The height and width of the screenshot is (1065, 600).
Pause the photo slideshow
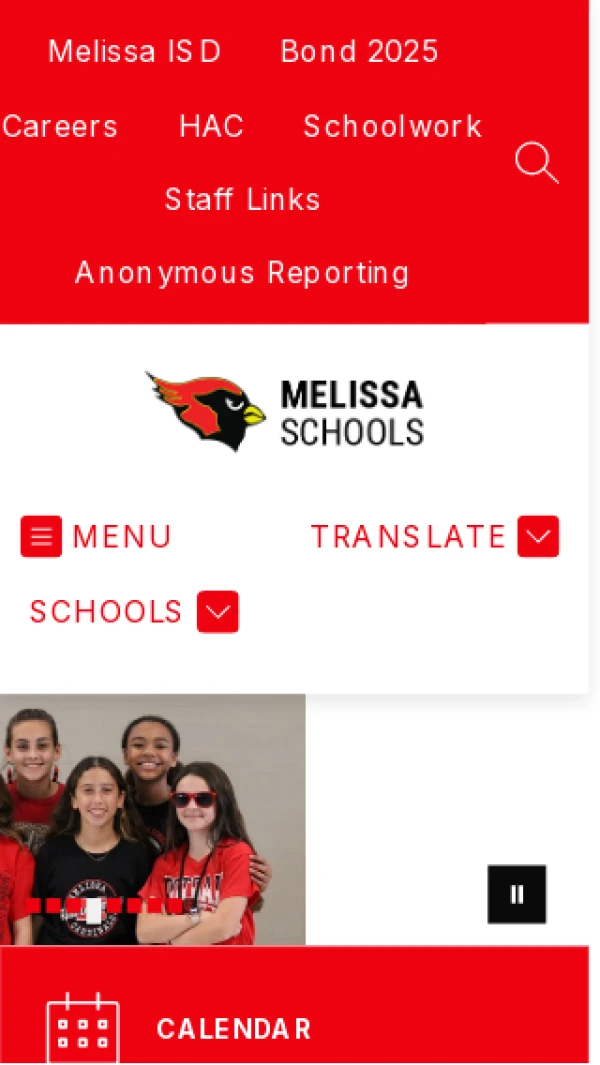pyautogui.click(x=517, y=894)
